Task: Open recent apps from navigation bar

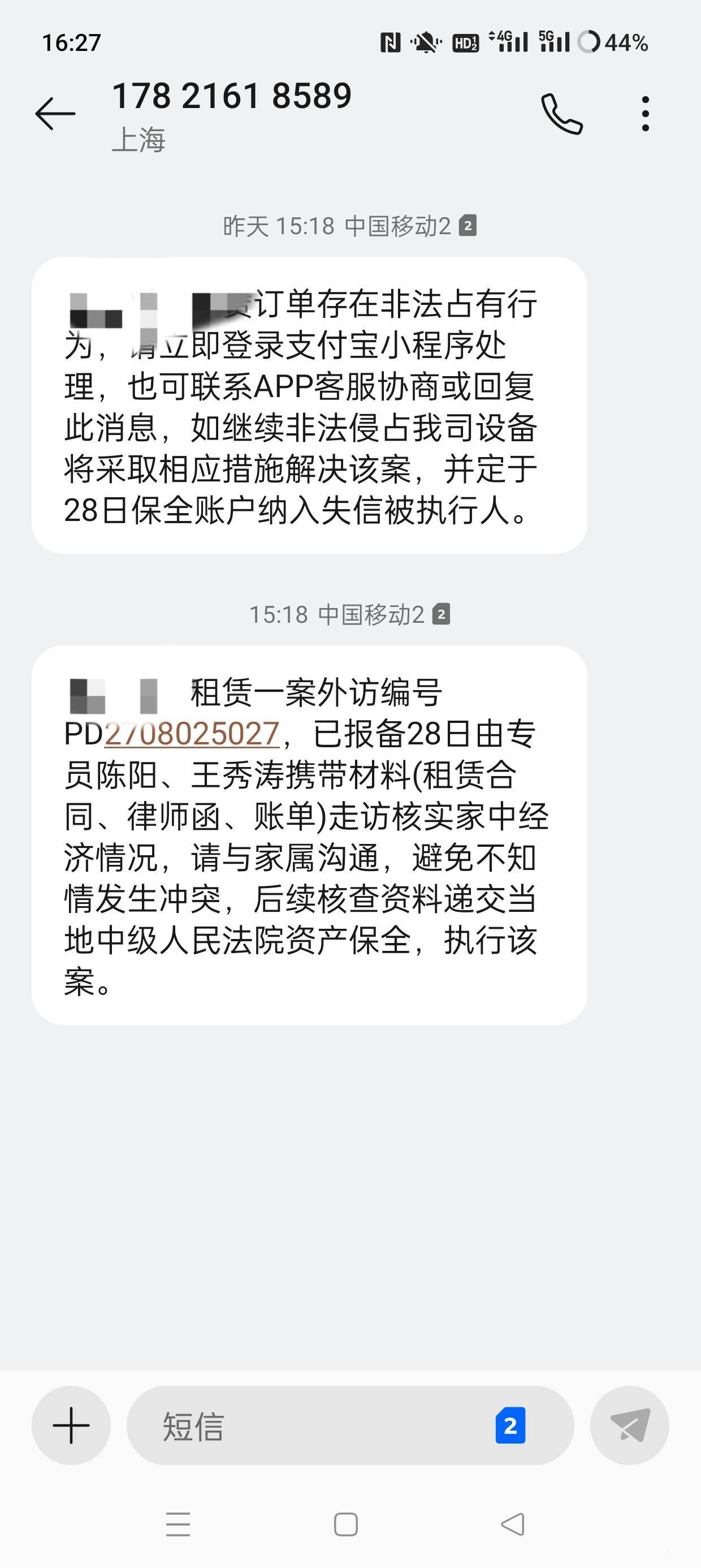Action: point(178,1525)
